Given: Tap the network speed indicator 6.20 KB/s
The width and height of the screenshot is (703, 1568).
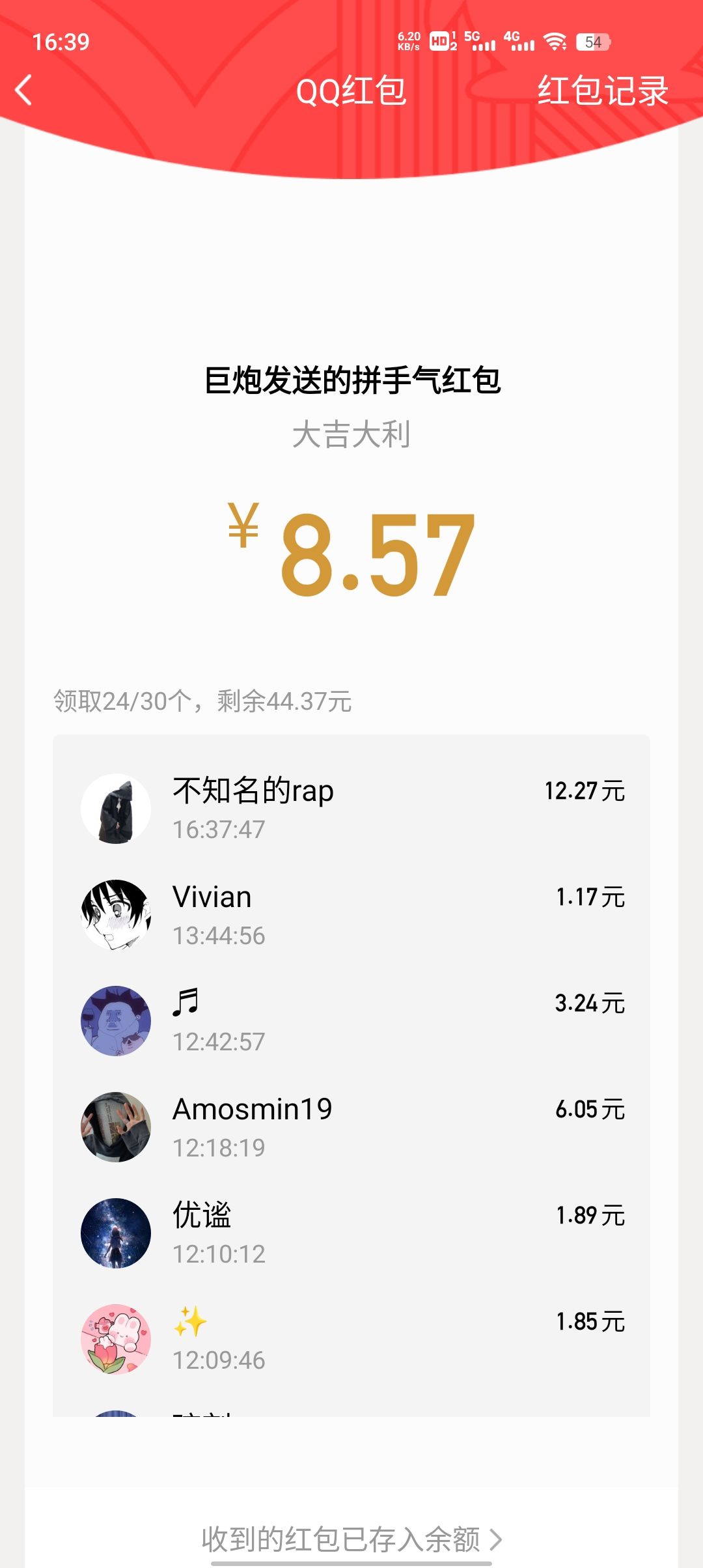Looking at the screenshot, I should tap(408, 41).
